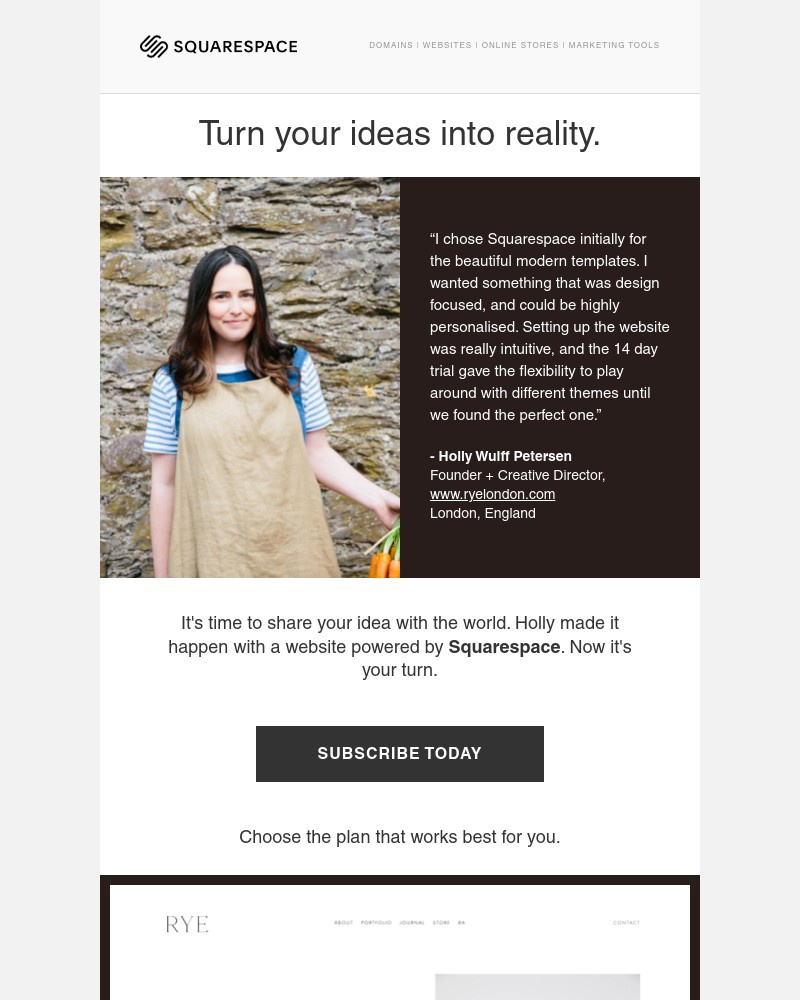
Task: Open PORTFOLIO in the RYE preview menu
Action: pyautogui.click(x=375, y=924)
